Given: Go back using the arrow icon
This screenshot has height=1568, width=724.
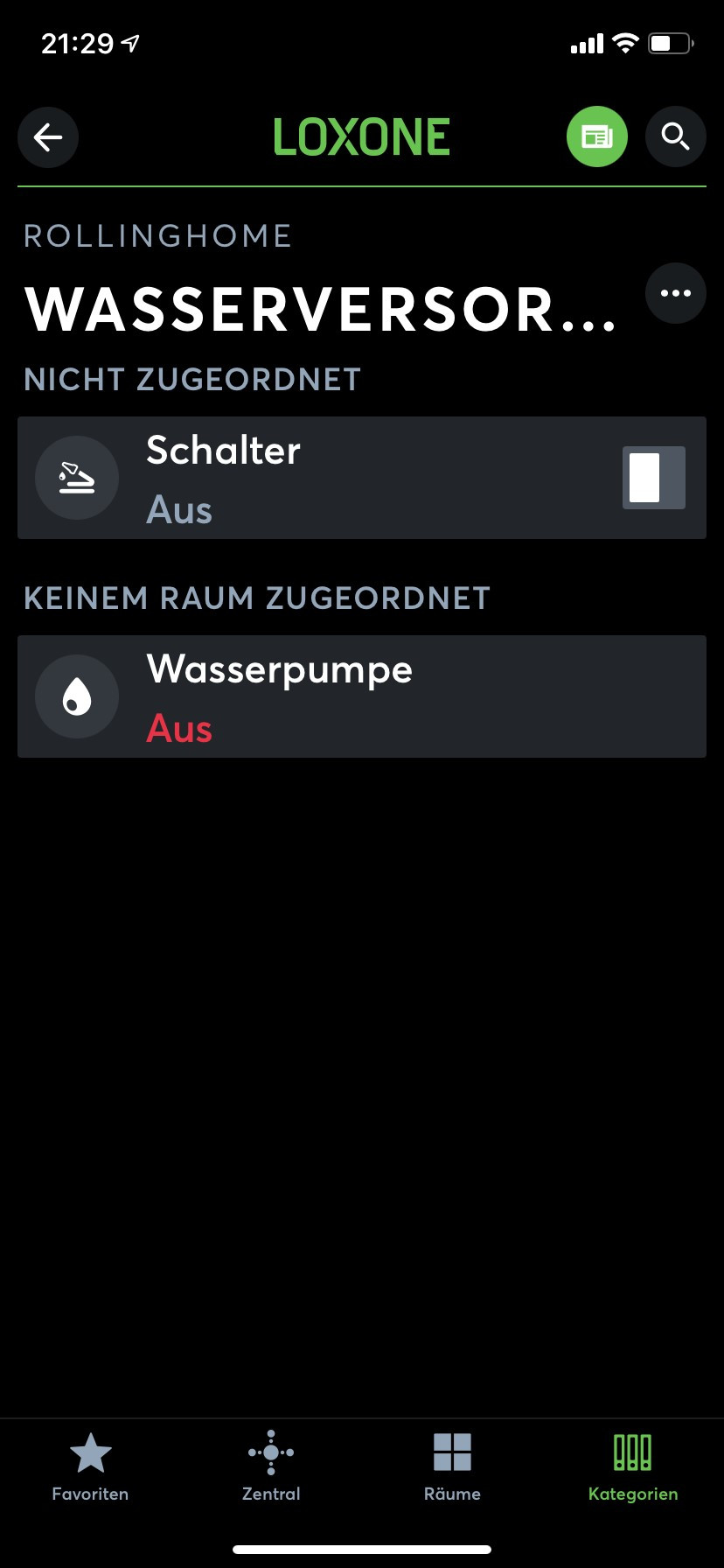Looking at the screenshot, I should (48, 137).
